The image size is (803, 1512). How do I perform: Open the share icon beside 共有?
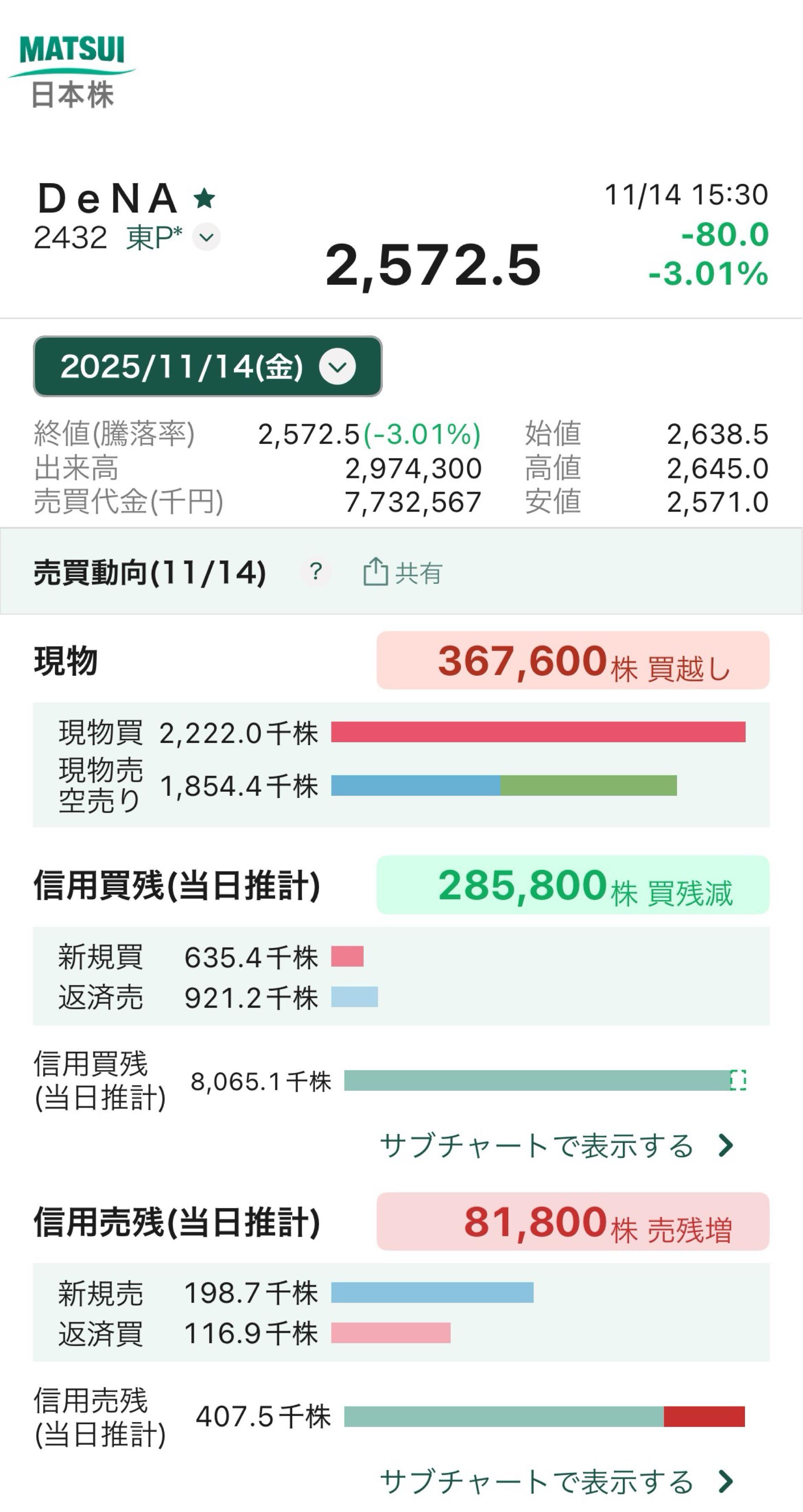point(376,570)
